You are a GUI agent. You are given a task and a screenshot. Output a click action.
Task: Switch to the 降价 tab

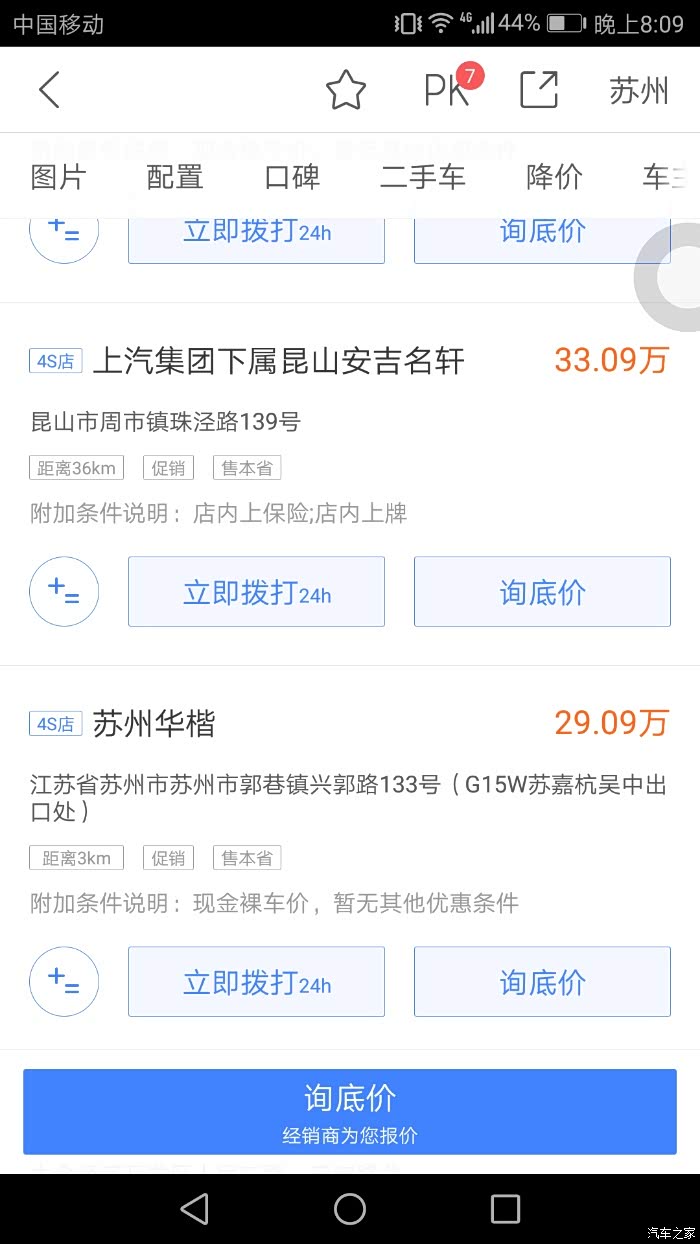[554, 177]
